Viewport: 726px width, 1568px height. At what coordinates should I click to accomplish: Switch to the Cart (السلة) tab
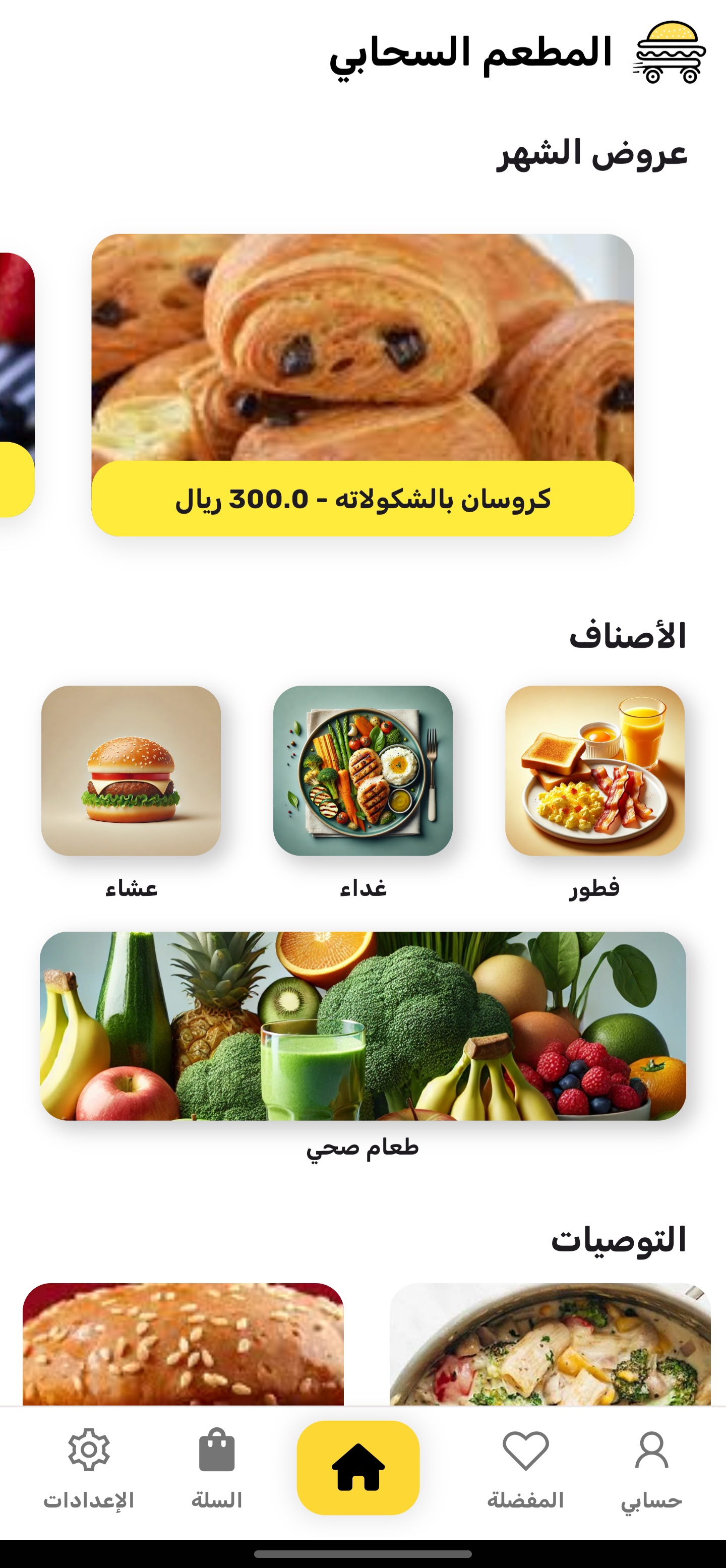(217, 1469)
